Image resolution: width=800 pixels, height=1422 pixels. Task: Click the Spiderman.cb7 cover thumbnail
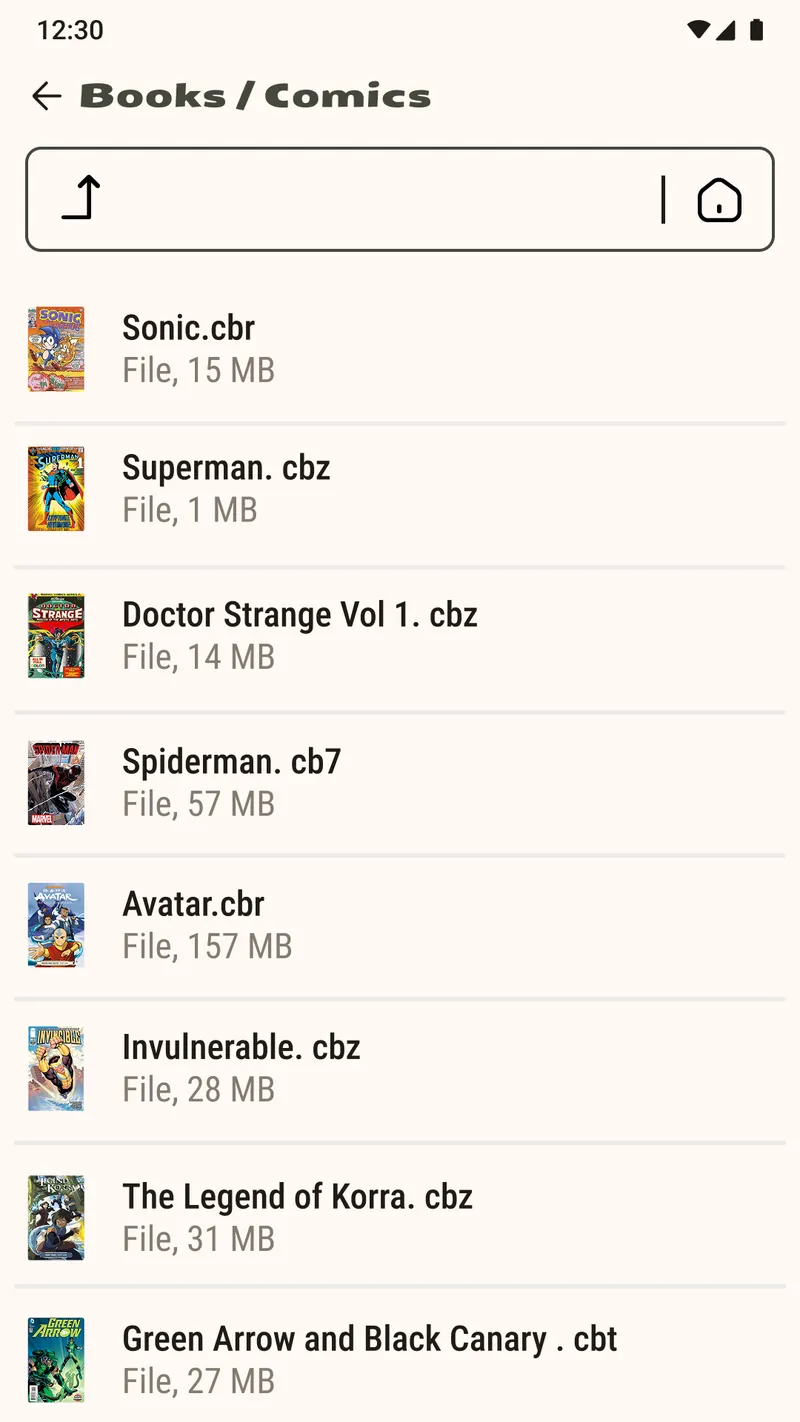(x=56, y=782)
